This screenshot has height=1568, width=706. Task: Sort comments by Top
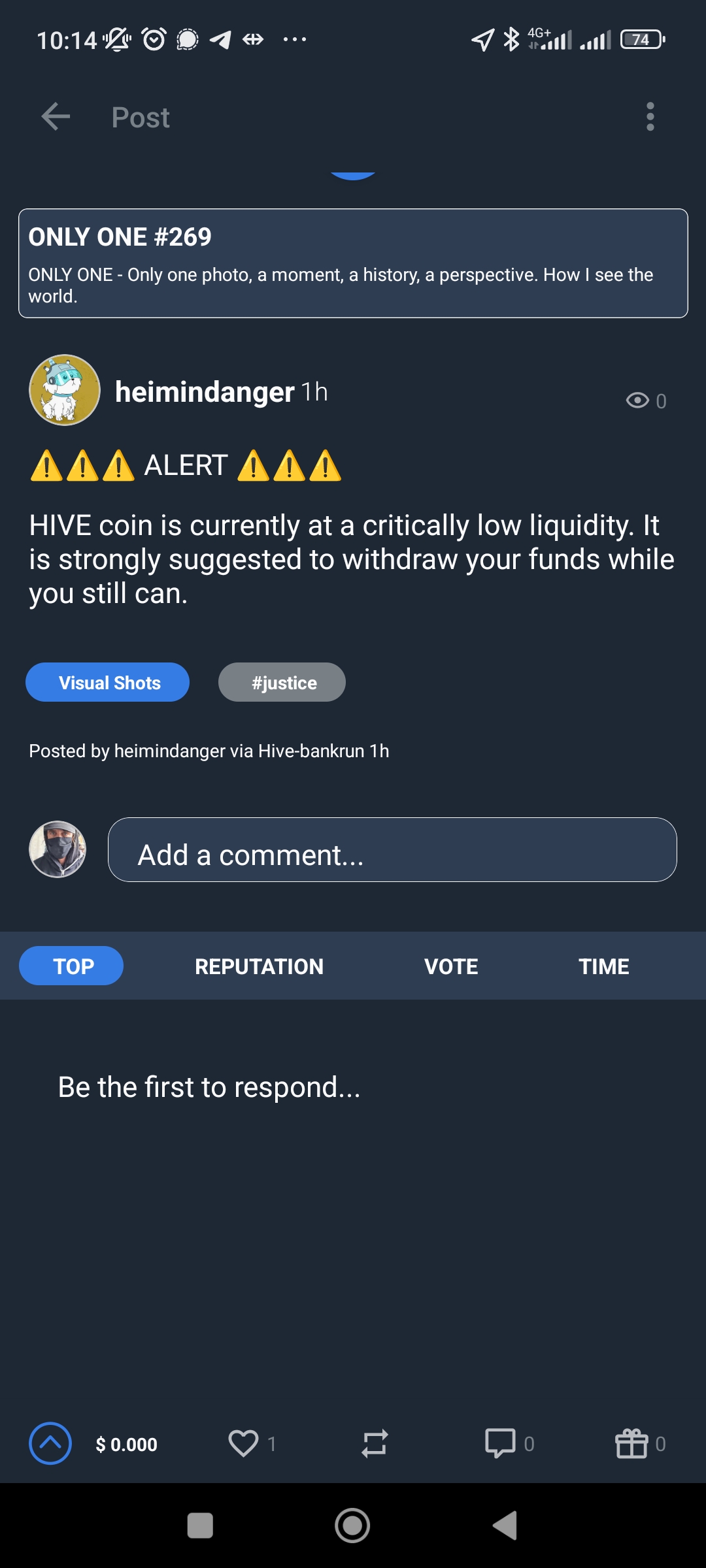pos(71,966)
